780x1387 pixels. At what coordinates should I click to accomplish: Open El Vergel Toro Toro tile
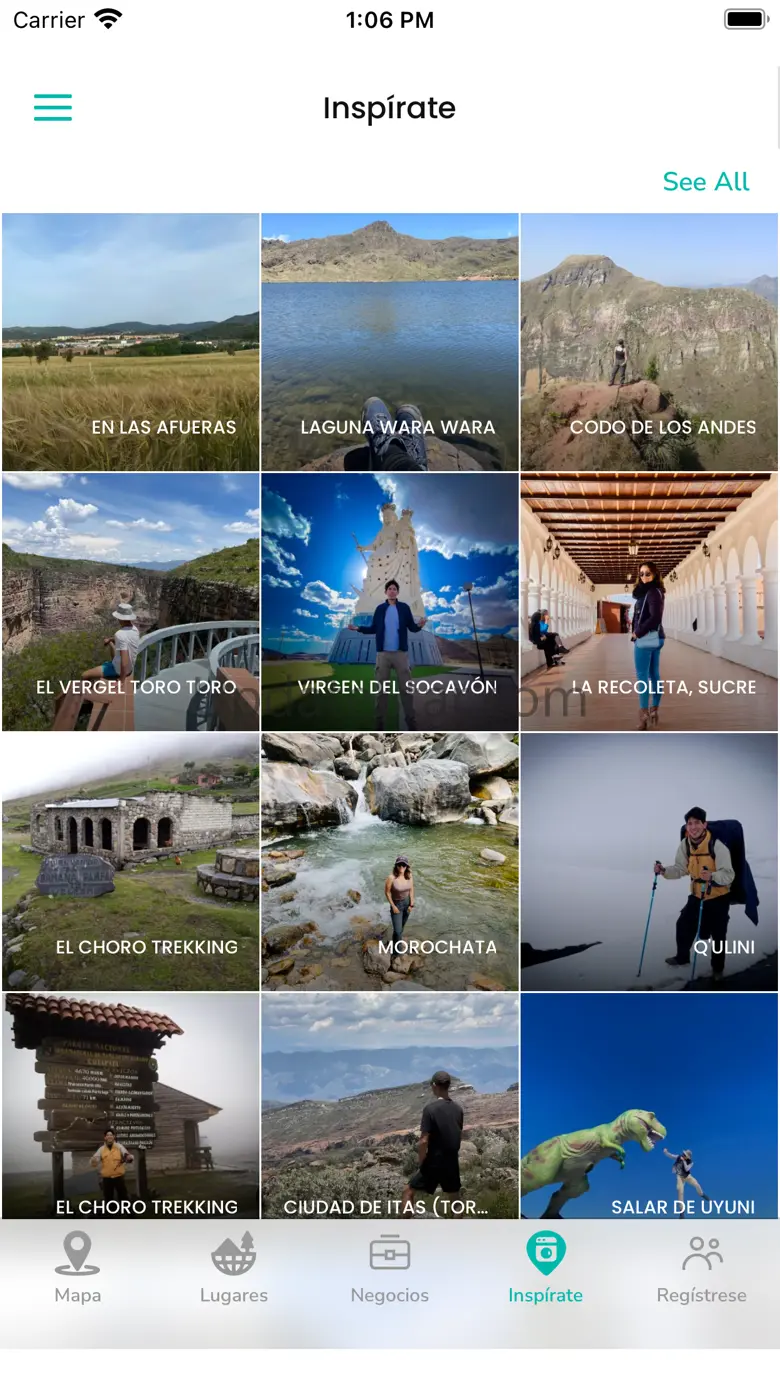coord(130,602)
